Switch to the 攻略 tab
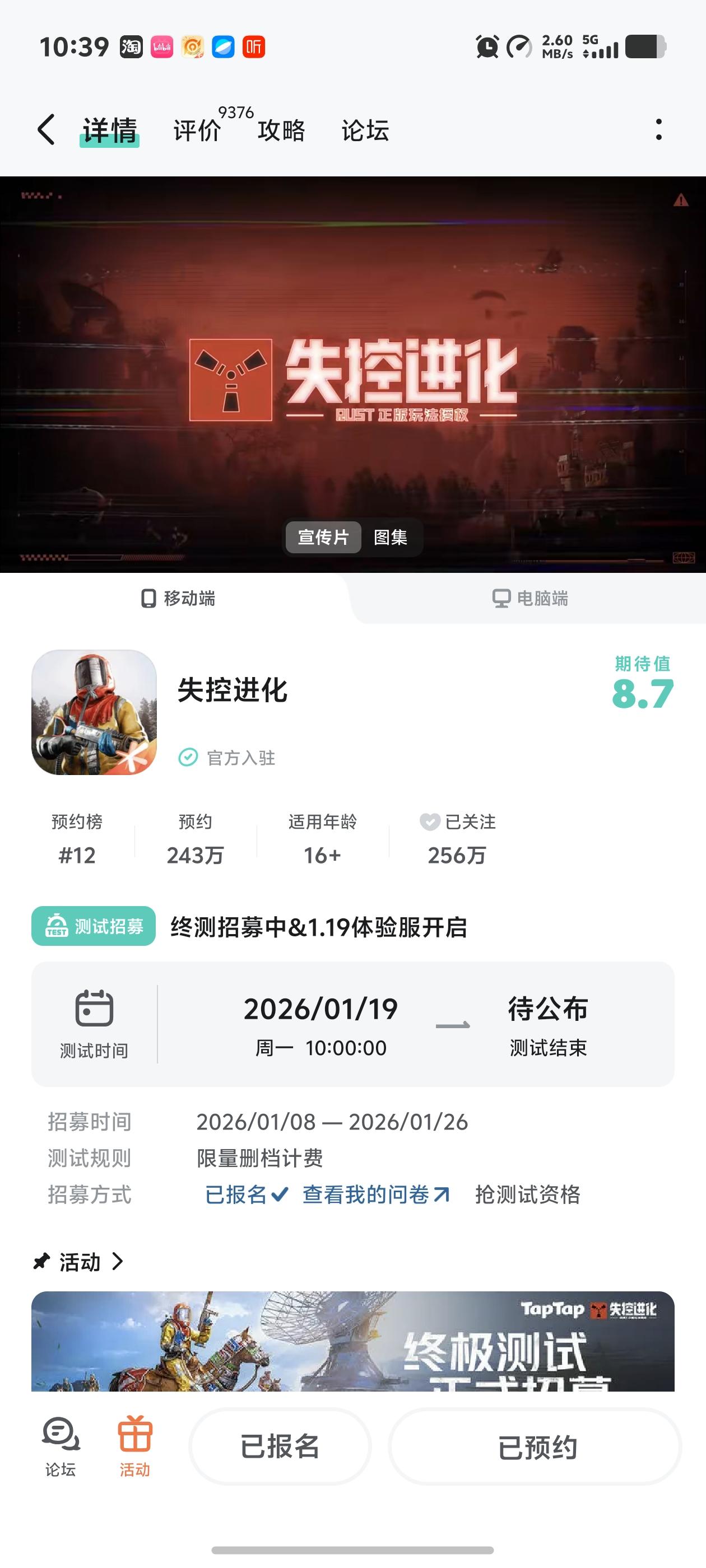 [x=281, y=130]
